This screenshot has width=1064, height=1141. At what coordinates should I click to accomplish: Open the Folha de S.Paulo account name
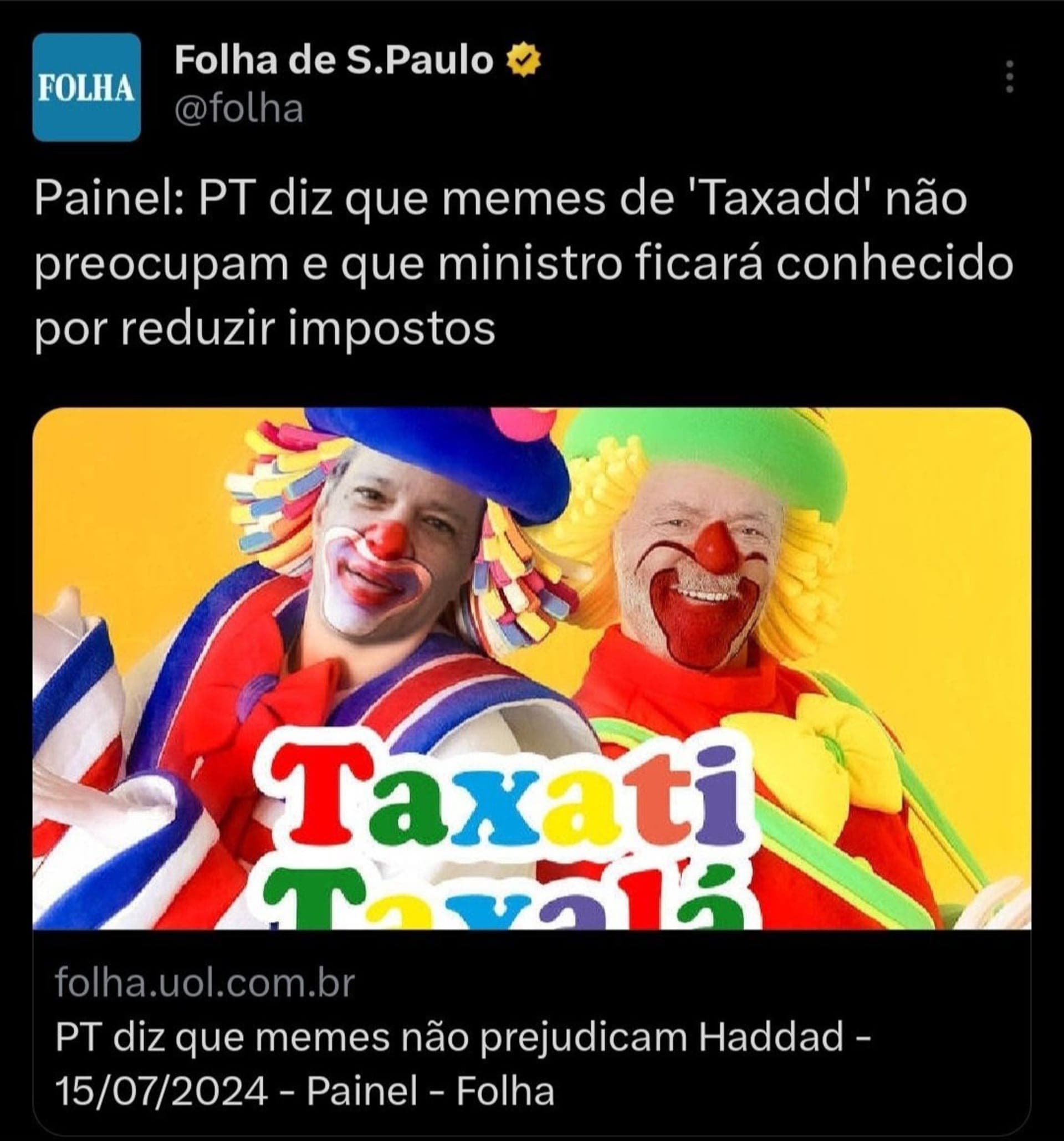333,61
